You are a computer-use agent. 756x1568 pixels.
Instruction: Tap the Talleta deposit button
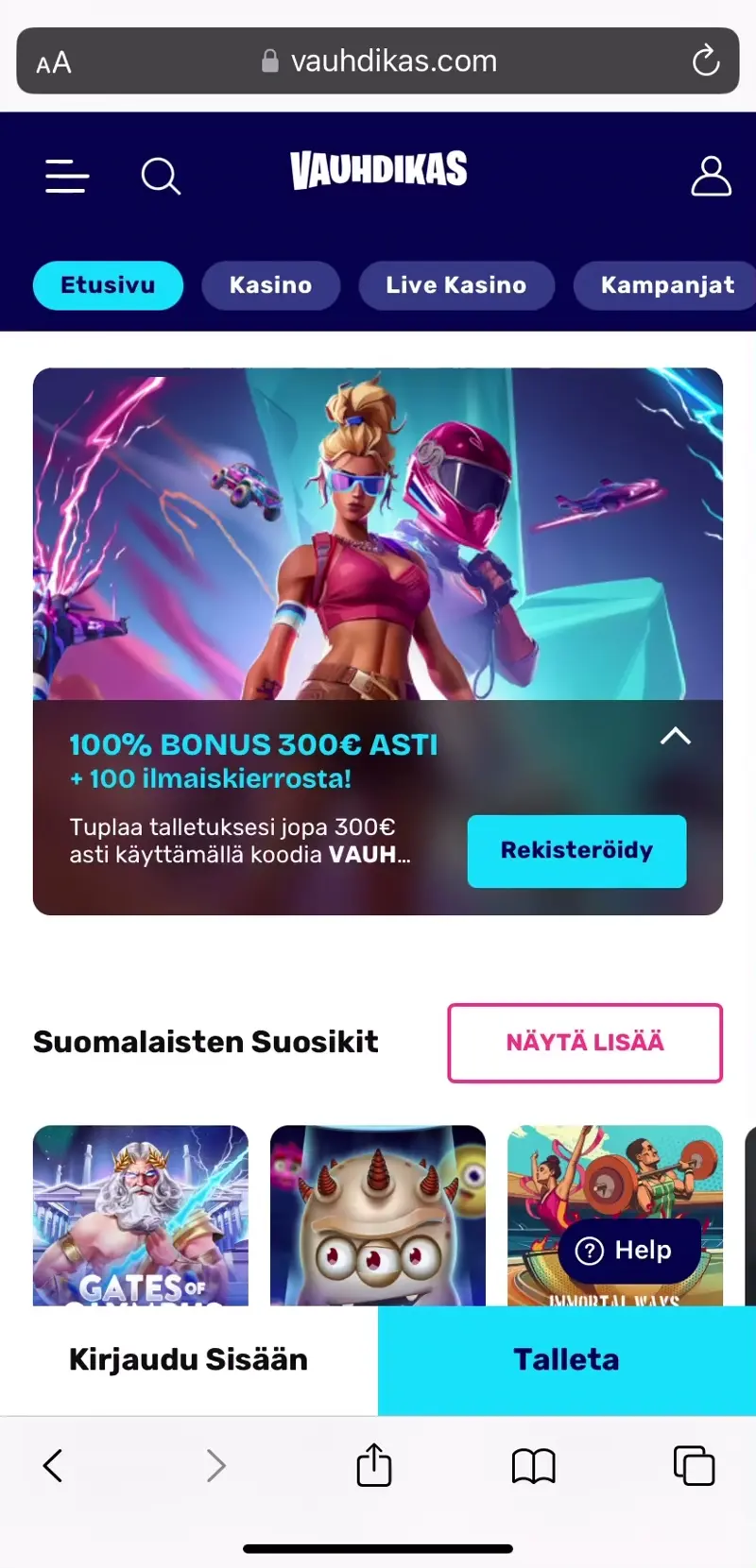[x=566, y=1359]
